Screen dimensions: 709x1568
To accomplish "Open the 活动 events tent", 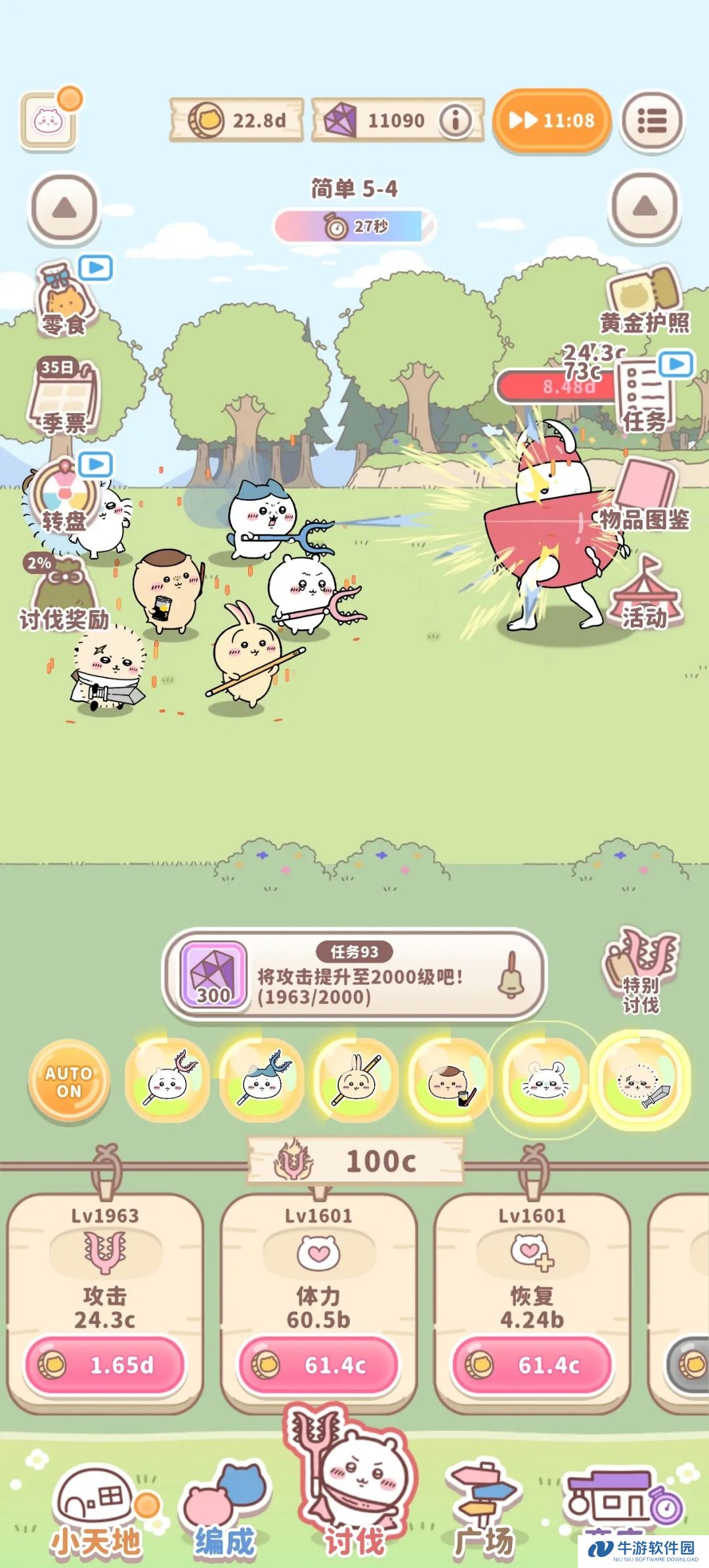I will (645, 593).
